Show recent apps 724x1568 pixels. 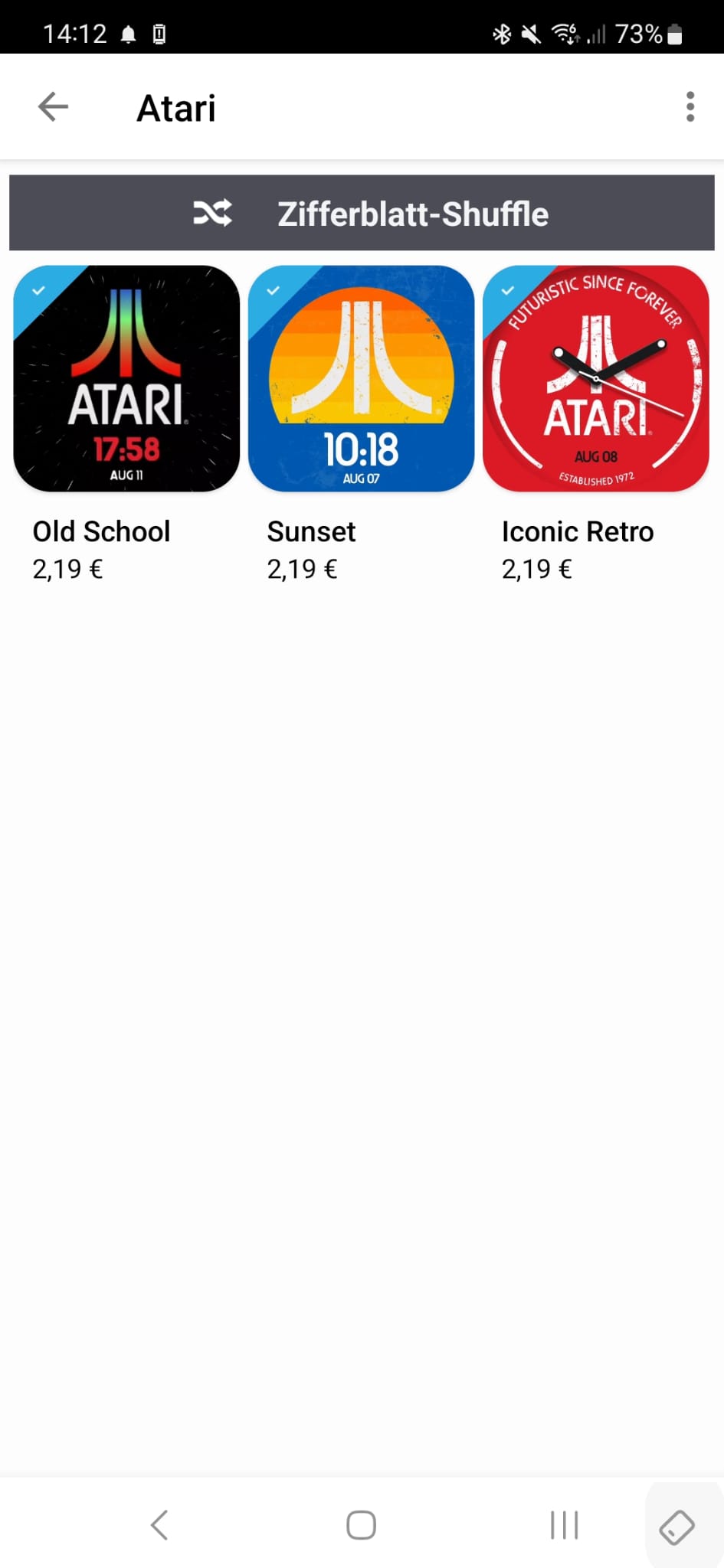tap(564, 1524)
